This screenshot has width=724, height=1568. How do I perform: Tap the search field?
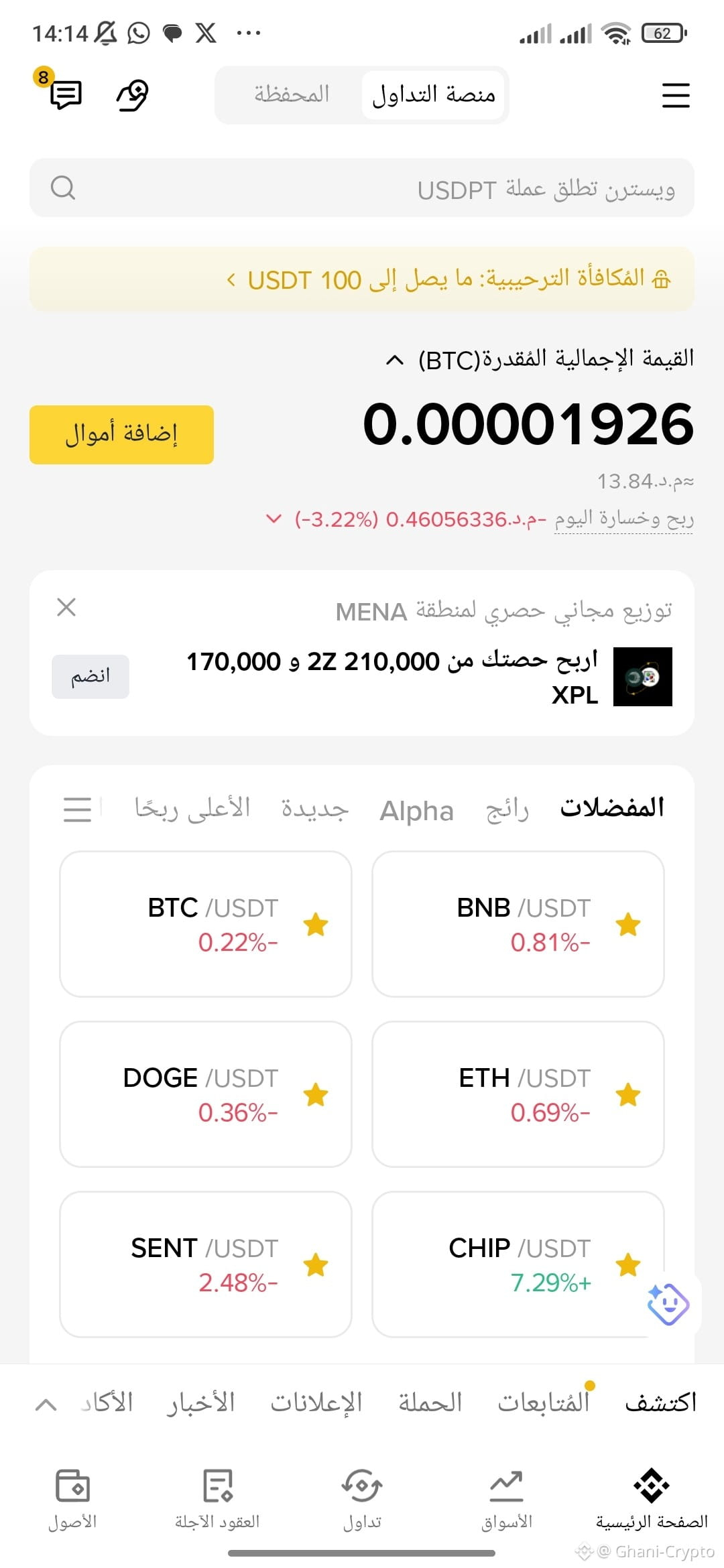(362, 188)
